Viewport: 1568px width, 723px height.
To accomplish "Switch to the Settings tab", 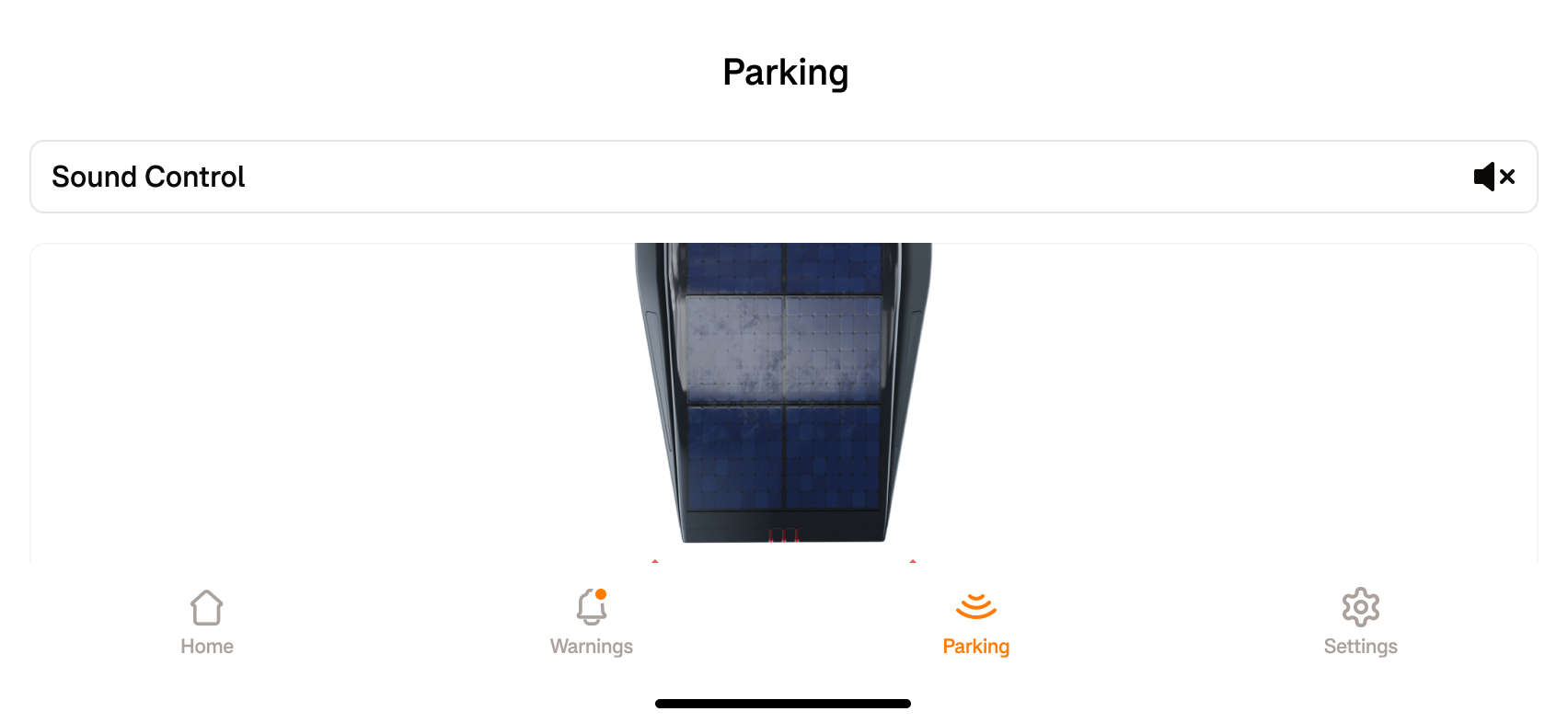I will [1360, 622].
